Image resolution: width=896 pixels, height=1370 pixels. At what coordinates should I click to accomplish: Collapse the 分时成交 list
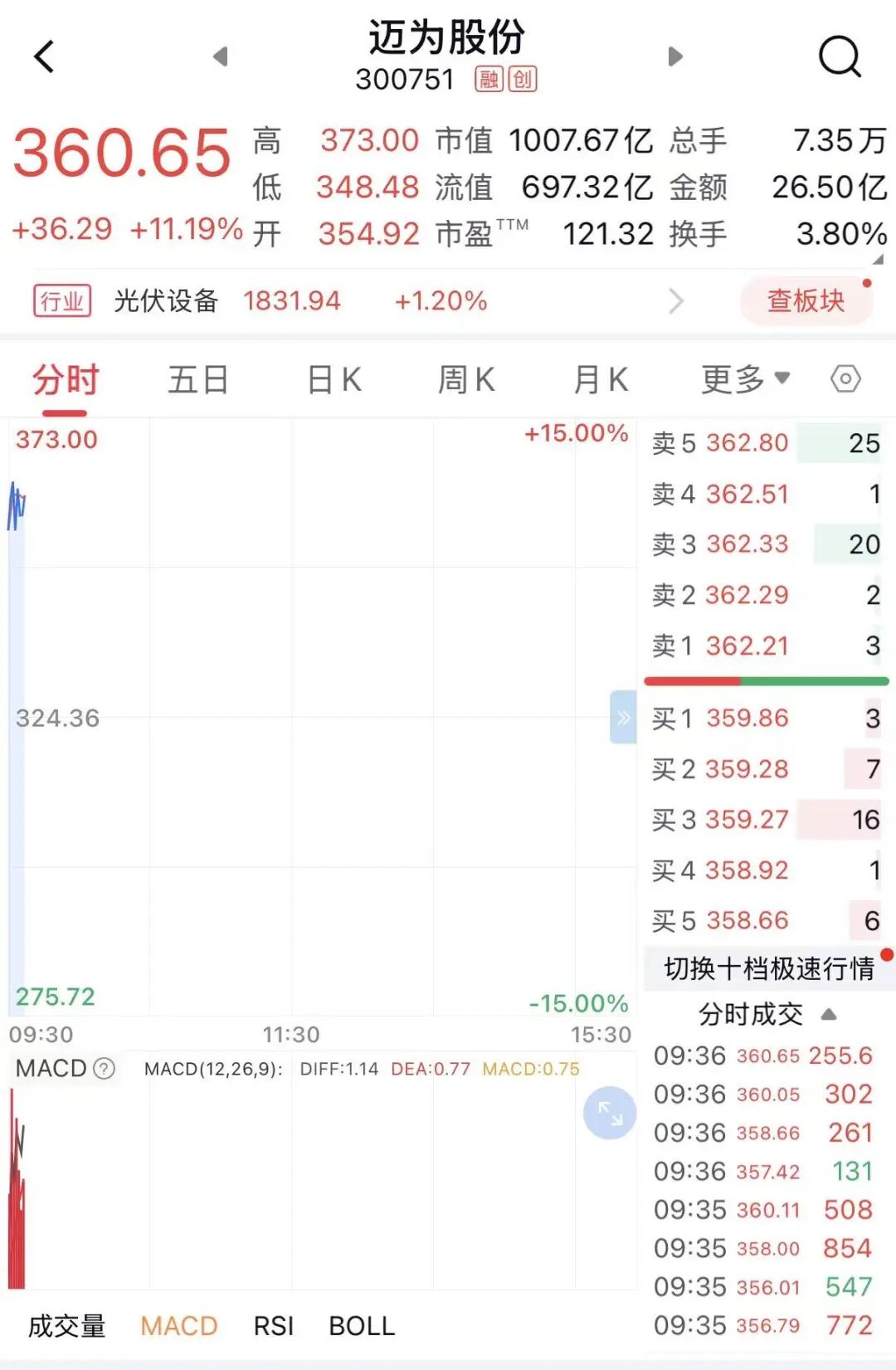[829, 1014]
